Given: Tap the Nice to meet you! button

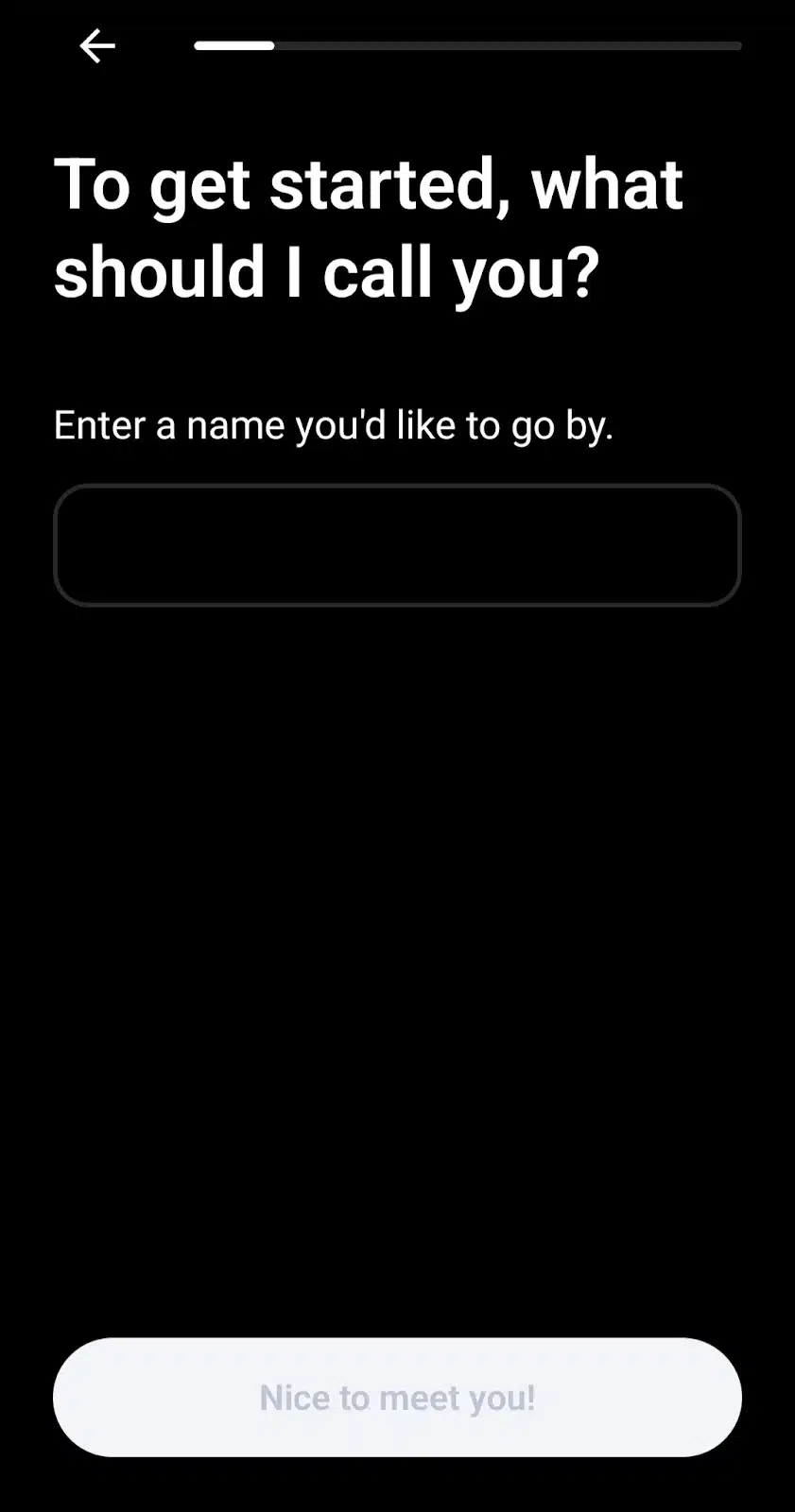Looking at the screenshot, I should point(397,1397).
